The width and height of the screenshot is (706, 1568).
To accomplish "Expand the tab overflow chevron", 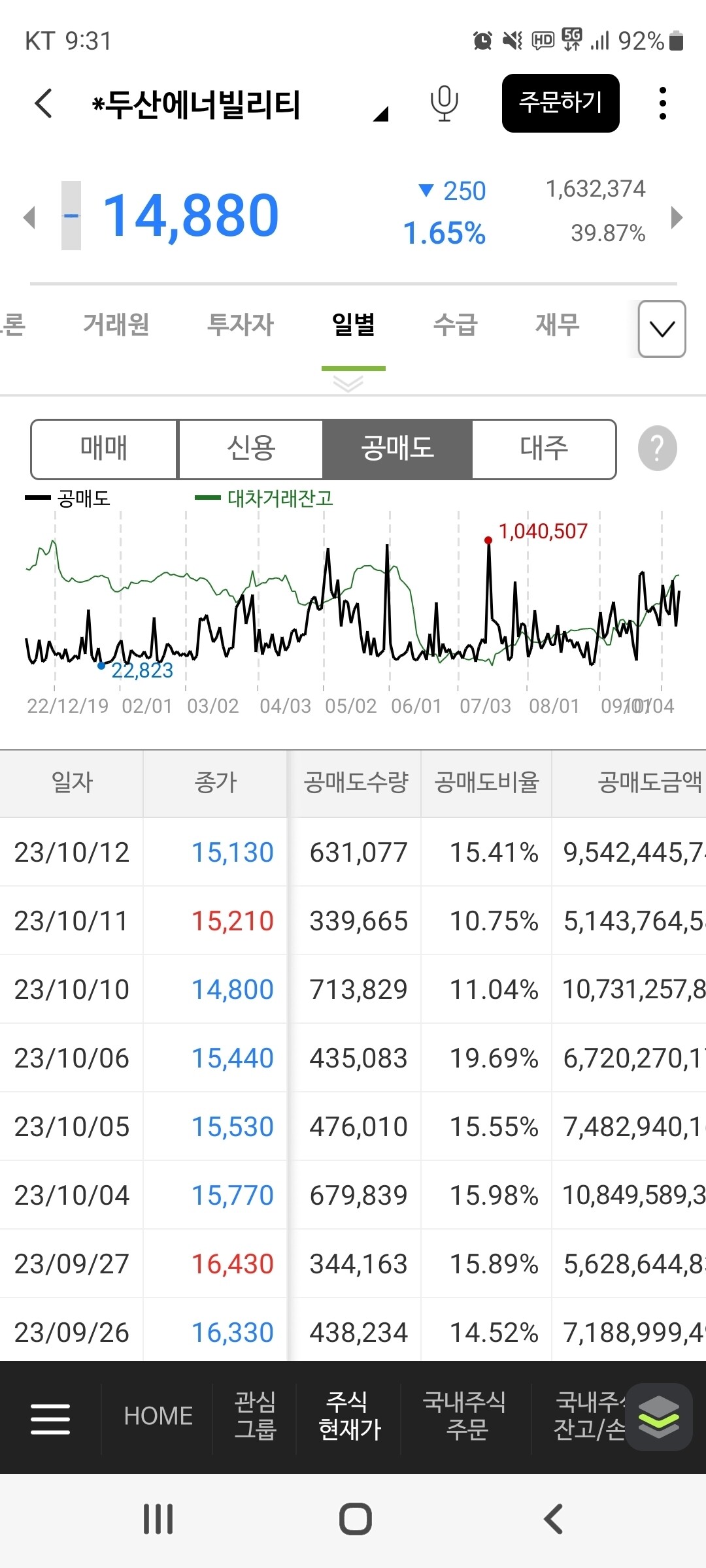I will pyautogui.click(x=660, y=329).
